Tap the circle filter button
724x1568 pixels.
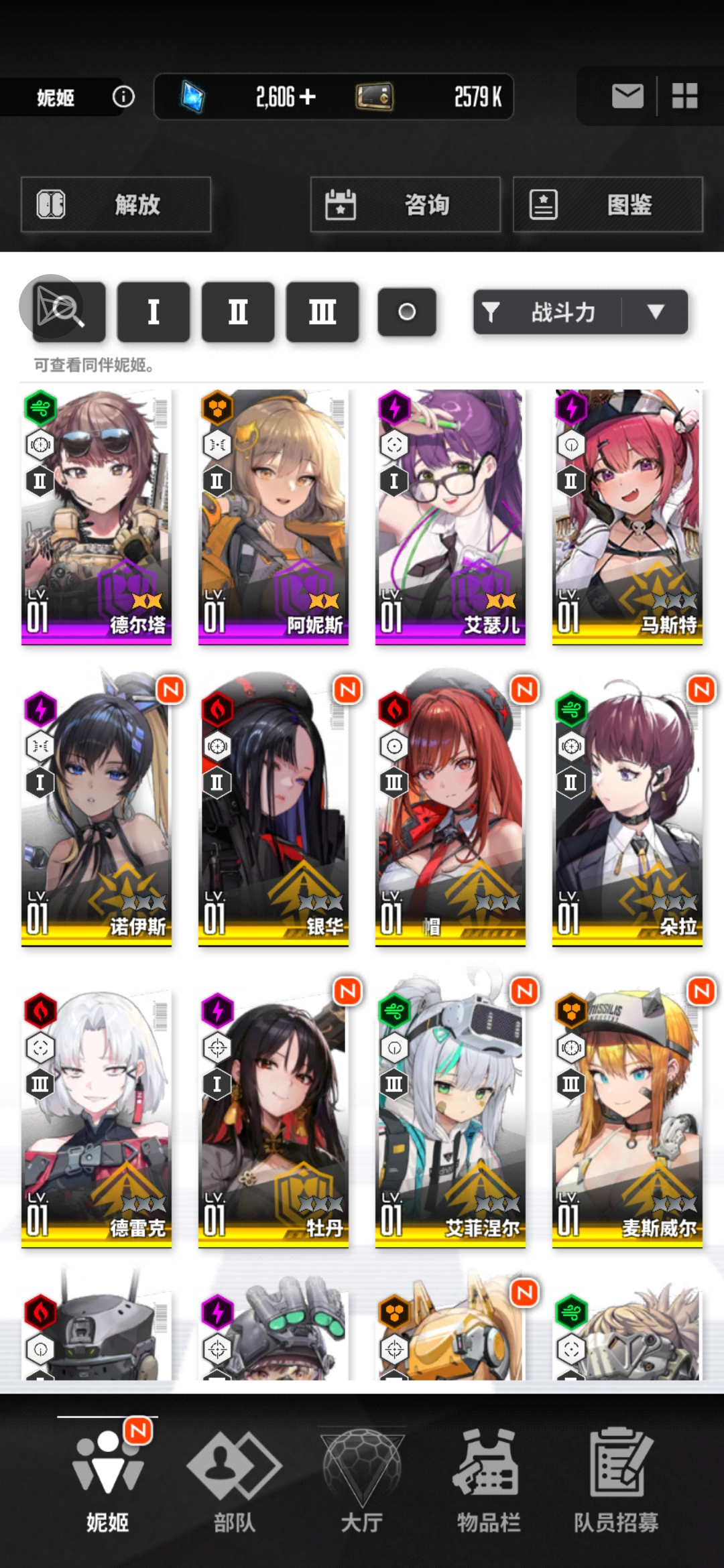point(407,312)
